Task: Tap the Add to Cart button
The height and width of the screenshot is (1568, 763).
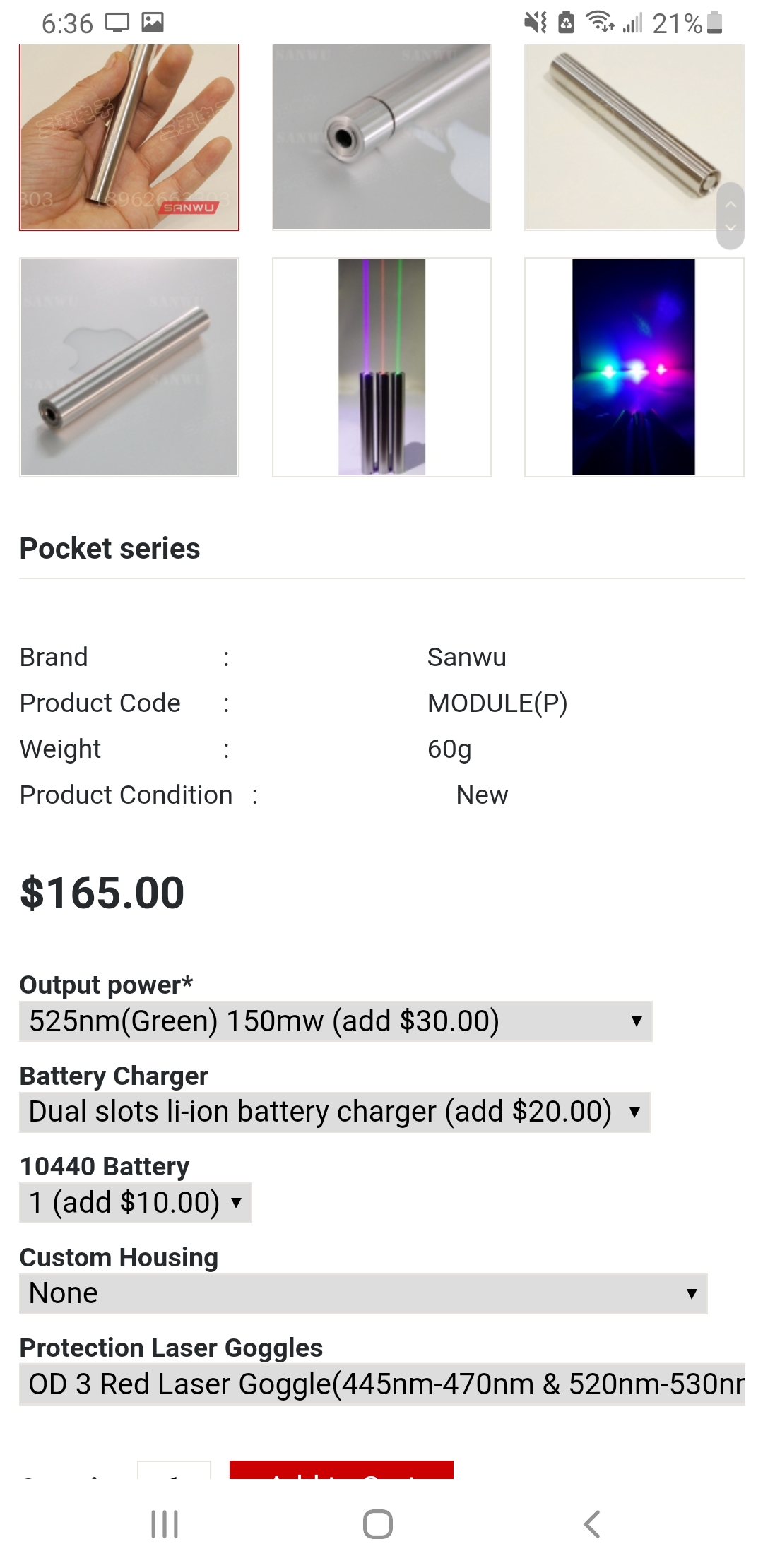Action: (x=341, y=1470)
